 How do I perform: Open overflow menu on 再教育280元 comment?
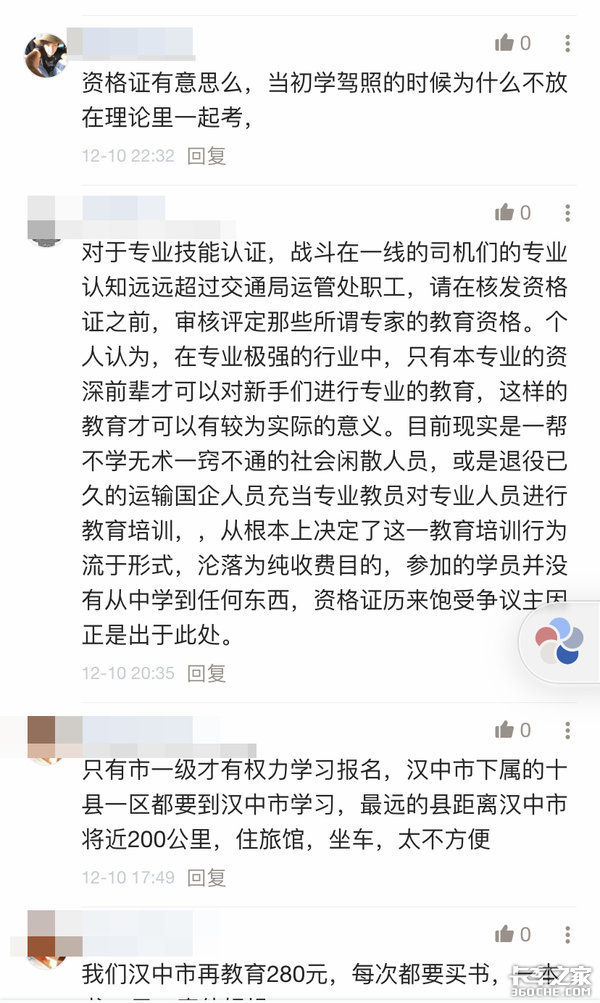[567, 934]
